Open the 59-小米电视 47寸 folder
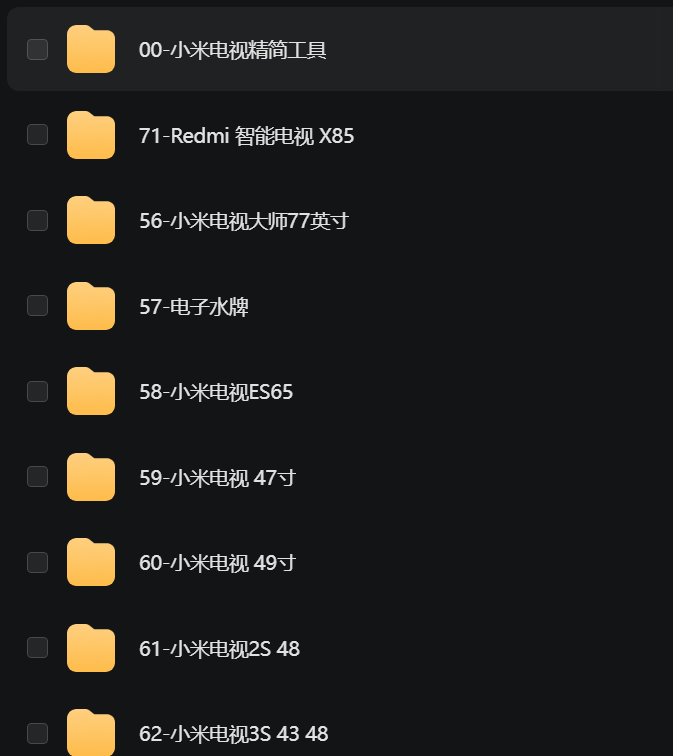This screenshot has width=673, height=756. (x=217, y=478)
